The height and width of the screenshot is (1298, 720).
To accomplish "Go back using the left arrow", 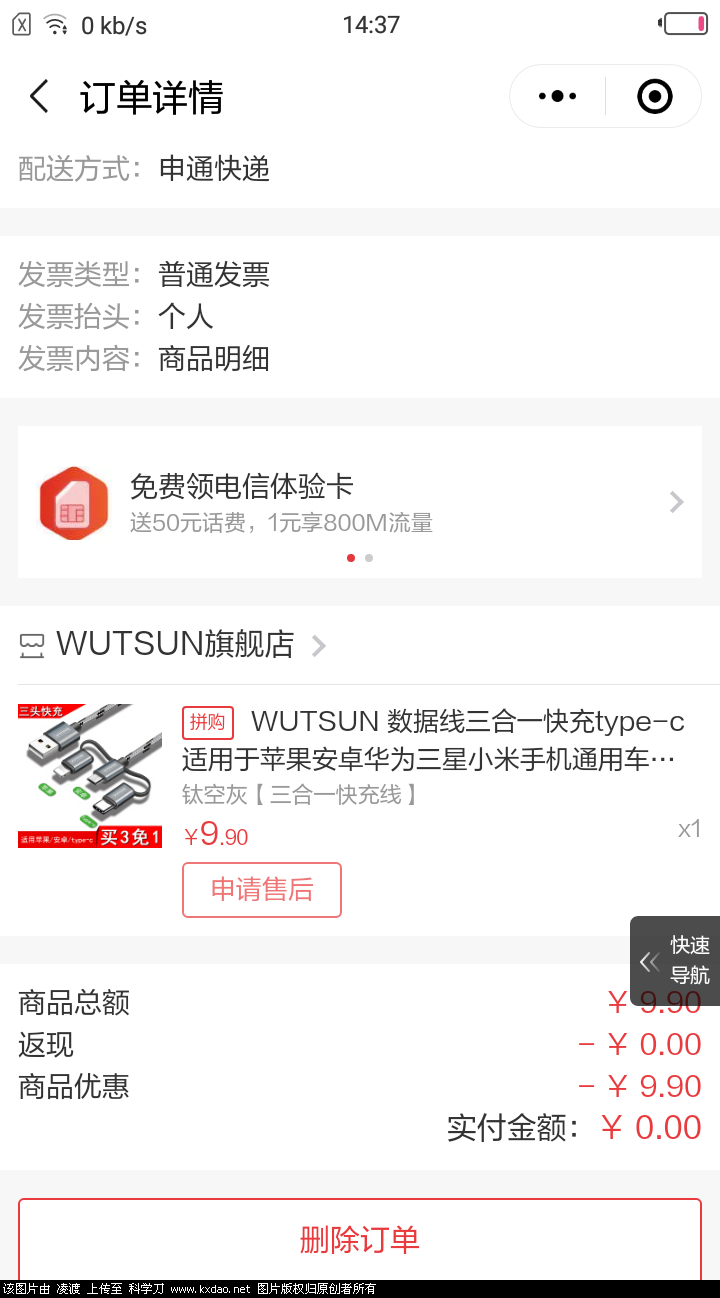I will pyautogui.click(x=38, y=96).
